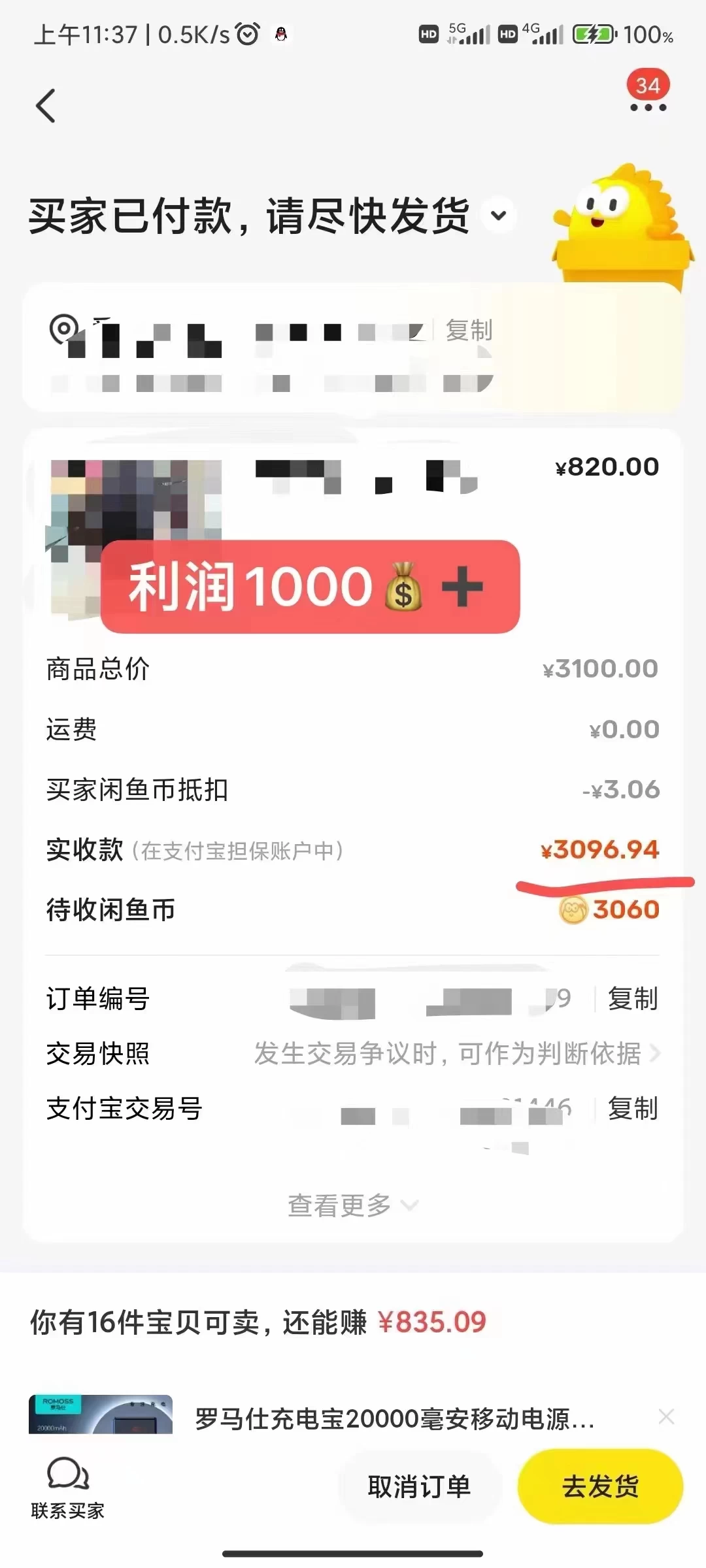The height and width of the screenshot is (1568, 706).
Task: Tap the location pin in the address card
Action: [62, 330]
